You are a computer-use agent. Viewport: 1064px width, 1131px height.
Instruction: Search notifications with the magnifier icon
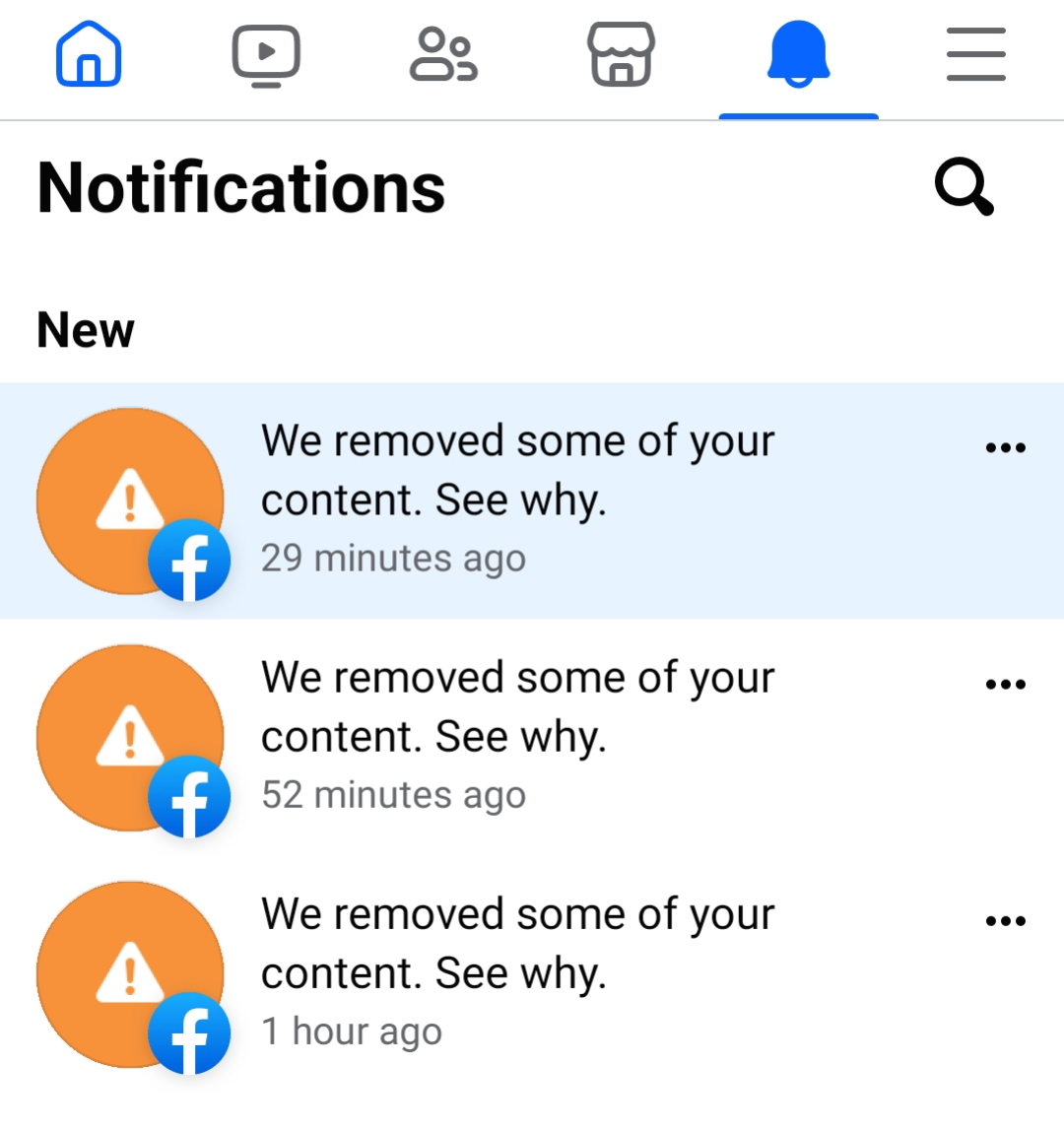pos(964,187)
